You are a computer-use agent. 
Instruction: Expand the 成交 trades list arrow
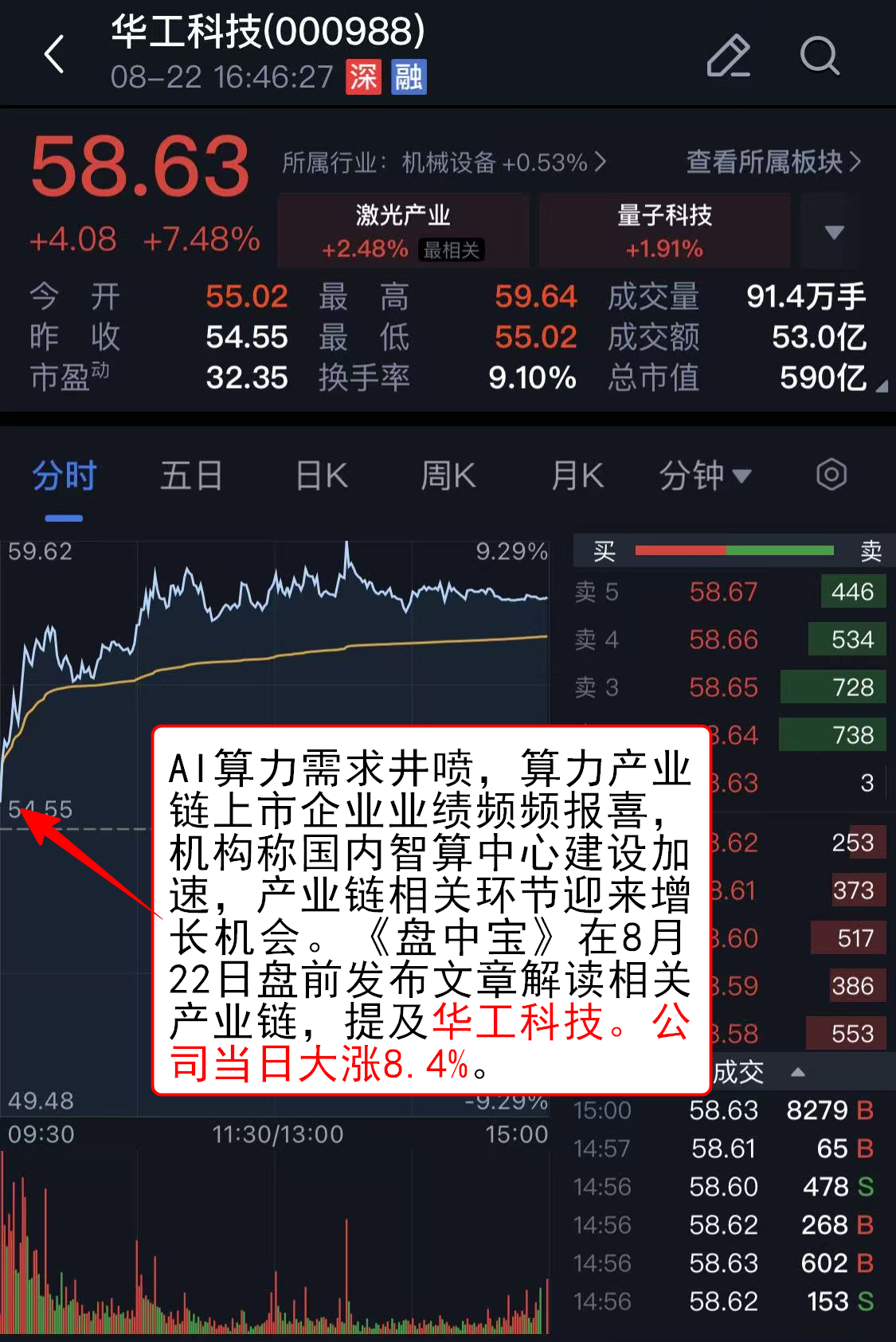(797, 1072)
